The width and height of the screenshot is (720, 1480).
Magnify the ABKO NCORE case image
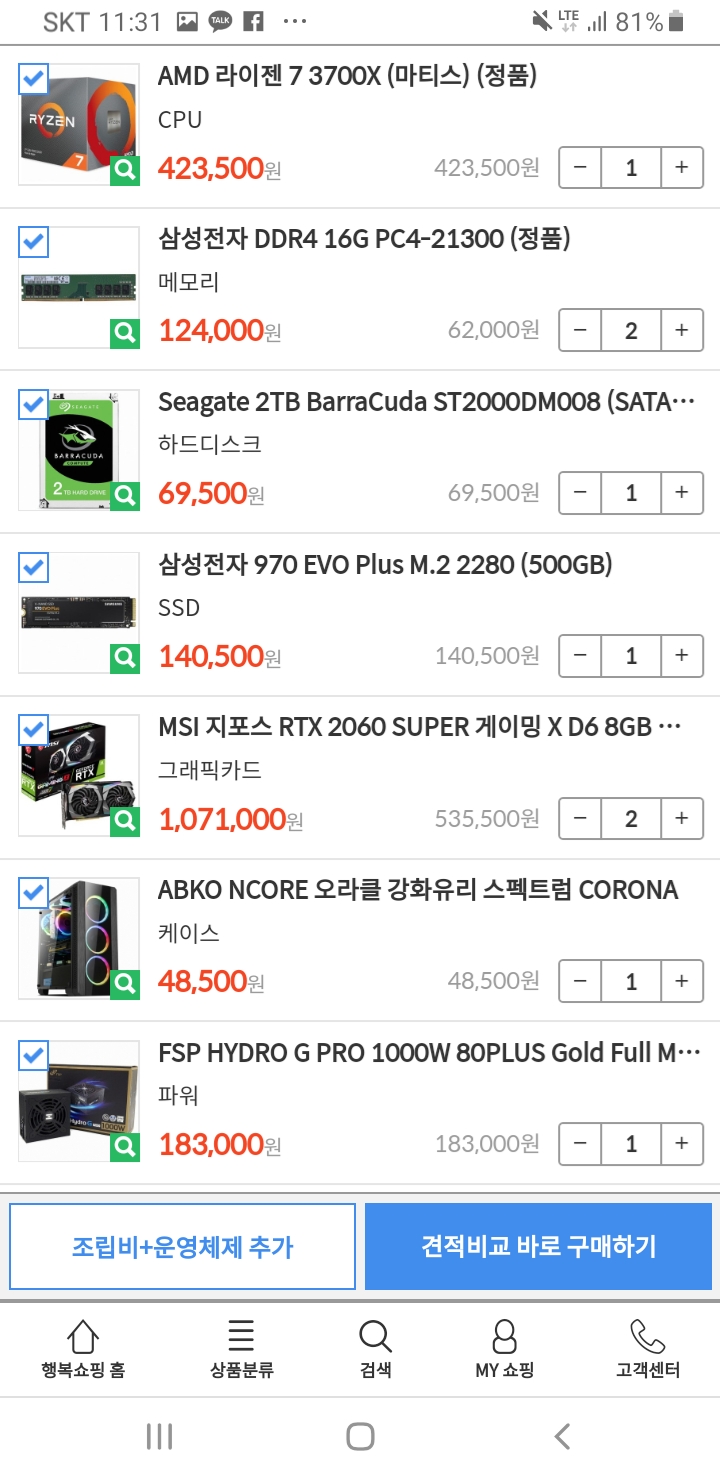click(124, 984)
